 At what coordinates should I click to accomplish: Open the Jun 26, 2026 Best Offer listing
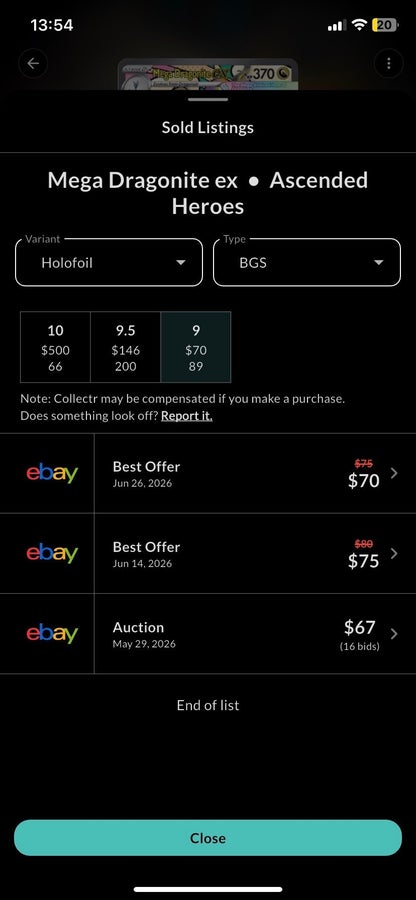208,474
